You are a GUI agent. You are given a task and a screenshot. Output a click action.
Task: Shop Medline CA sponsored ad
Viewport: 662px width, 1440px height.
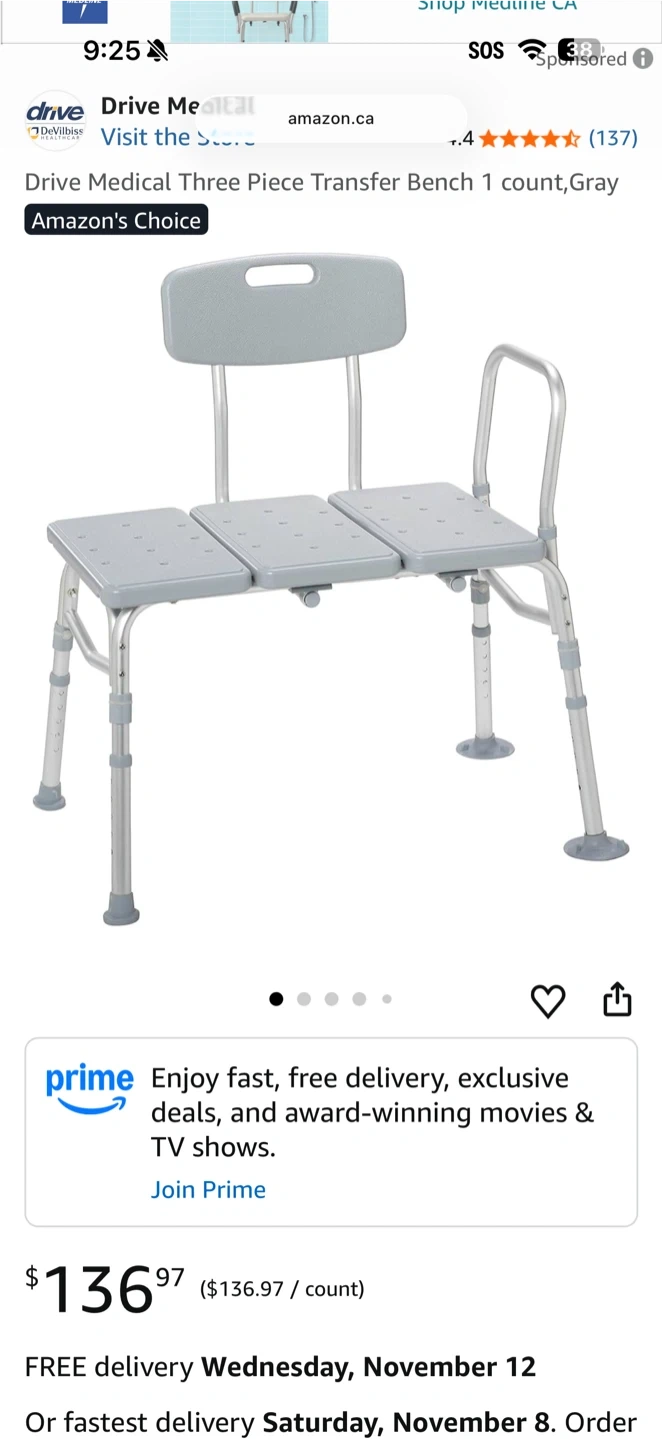pyautogui.click(x=496, y=6)
